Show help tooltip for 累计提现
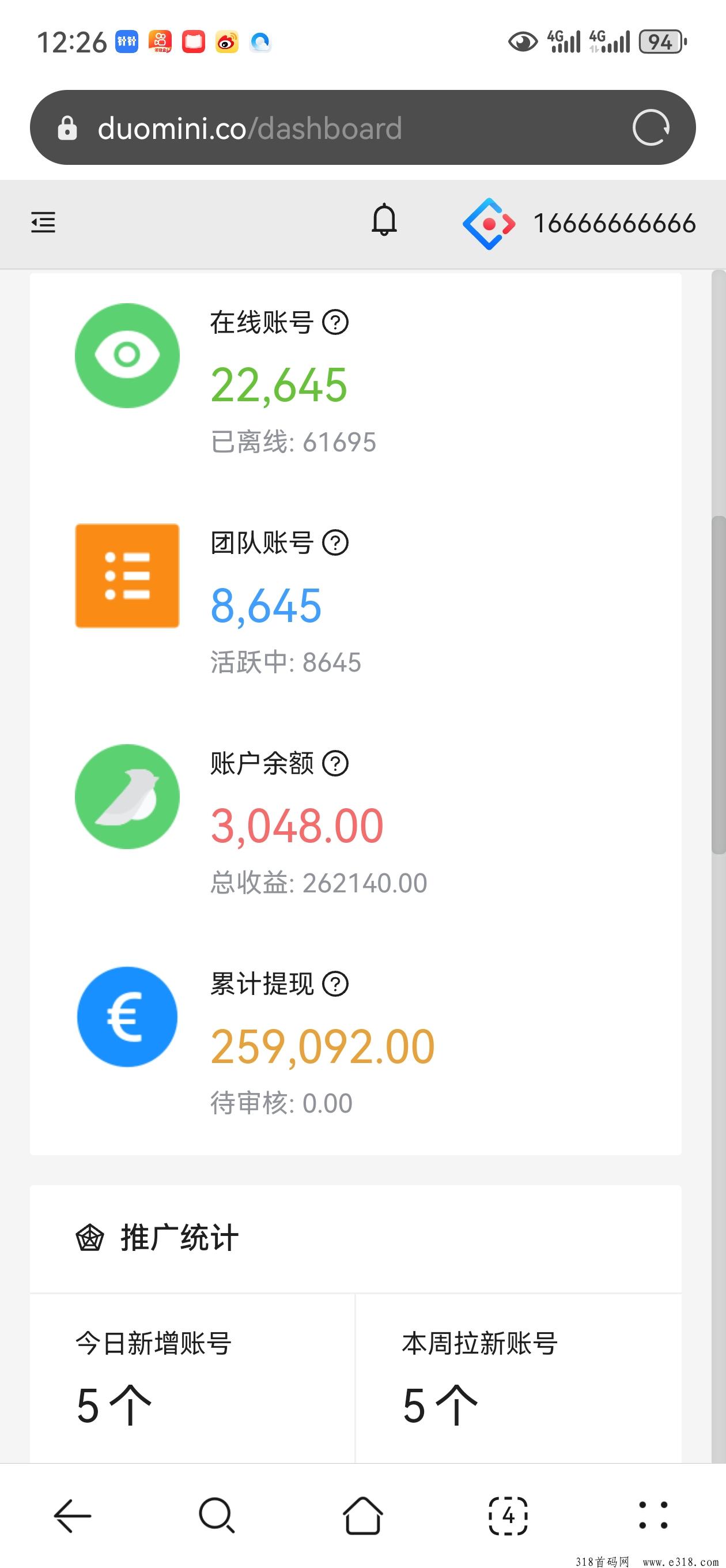 (x=335, y=983)
